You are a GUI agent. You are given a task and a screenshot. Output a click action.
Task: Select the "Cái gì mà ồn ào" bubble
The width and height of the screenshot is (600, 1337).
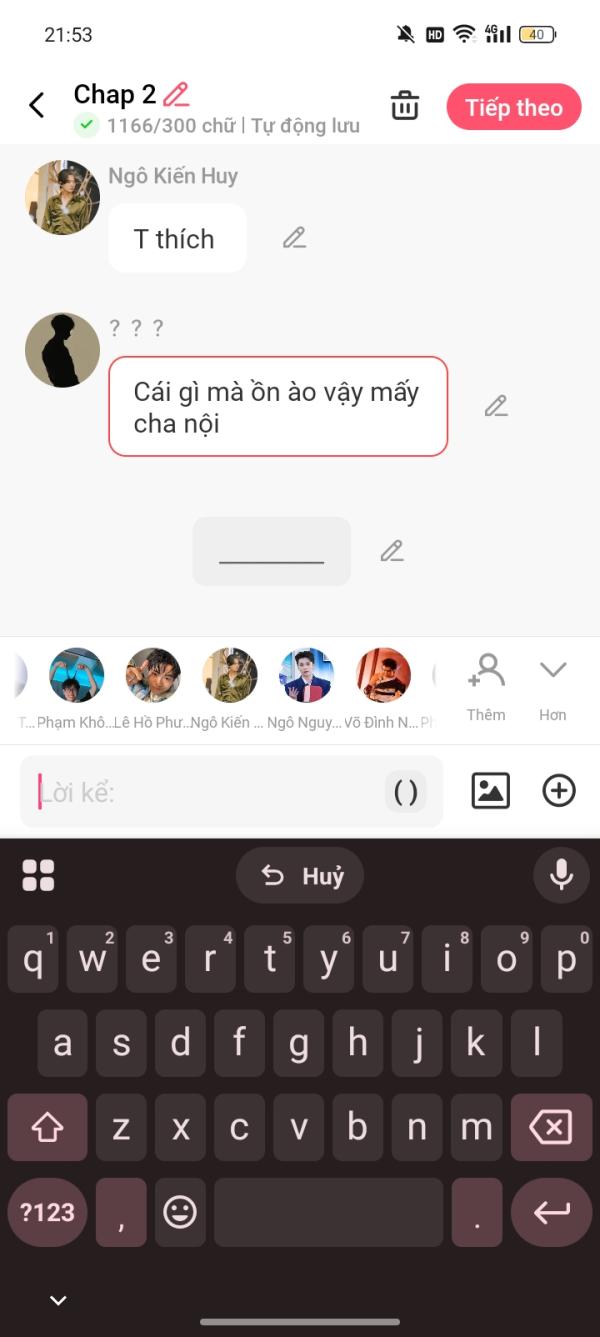278,407
